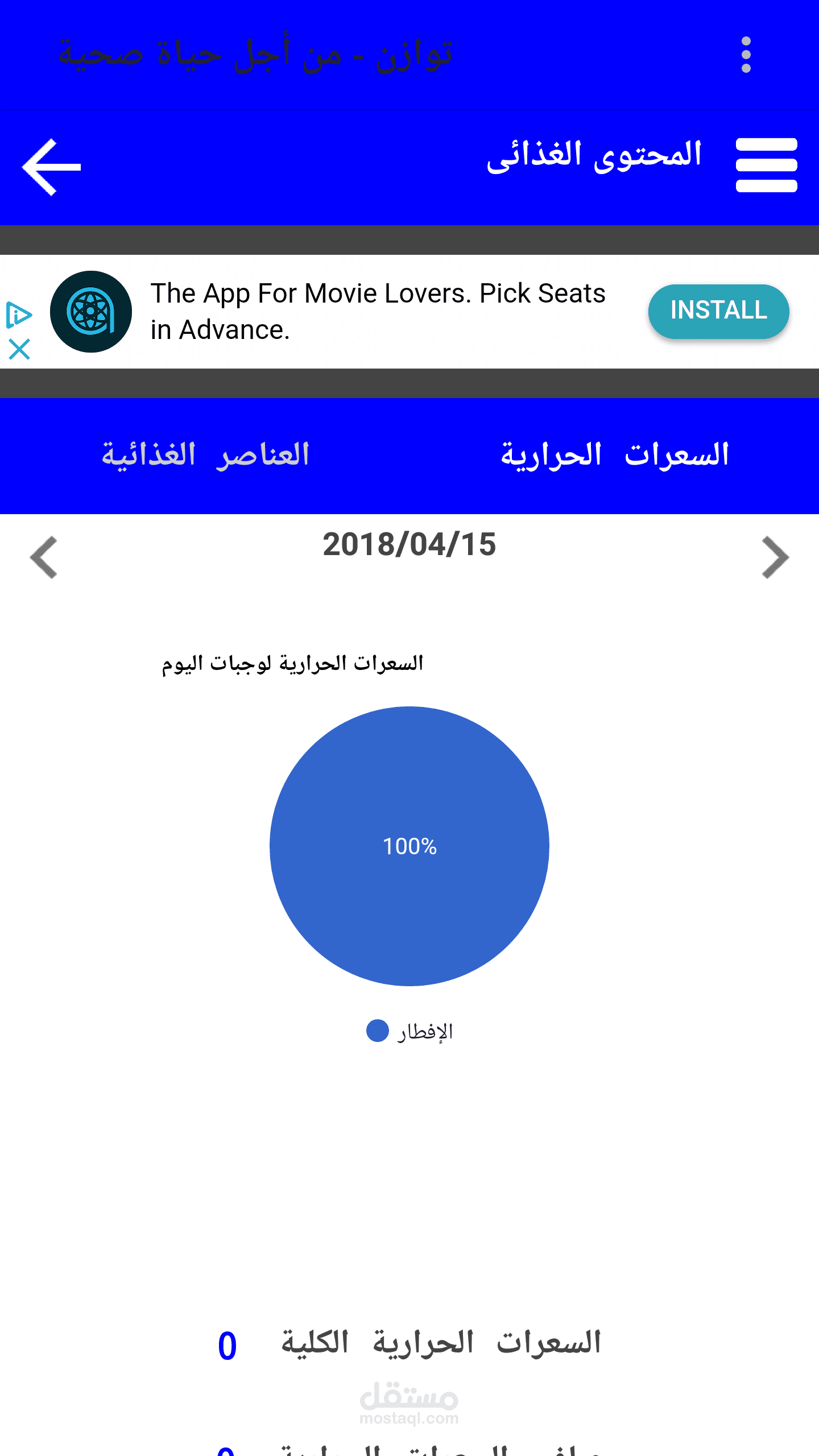
Task: Go back with the arrow icon
Action: point(51,167)
